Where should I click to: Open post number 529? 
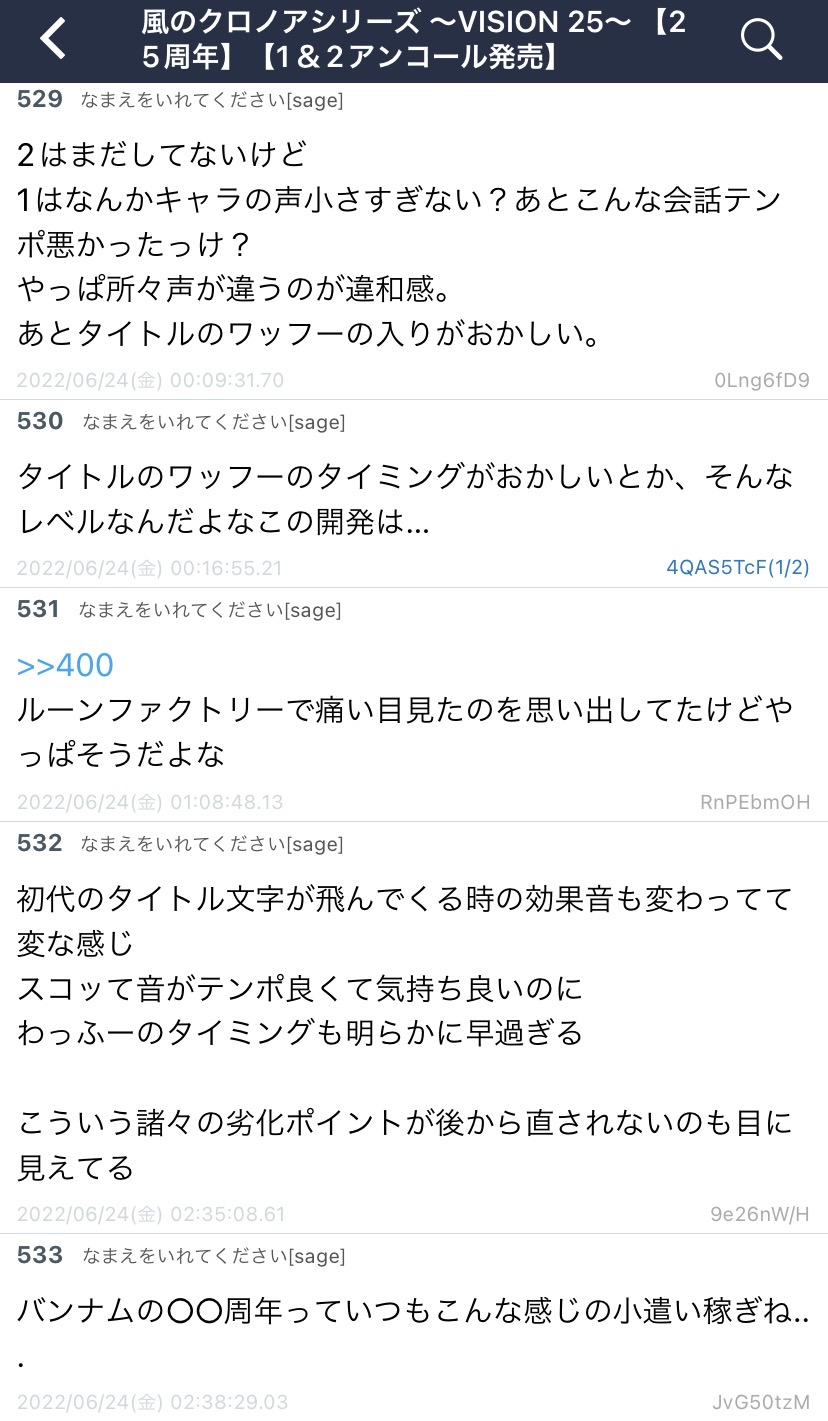tap(40, 99)
